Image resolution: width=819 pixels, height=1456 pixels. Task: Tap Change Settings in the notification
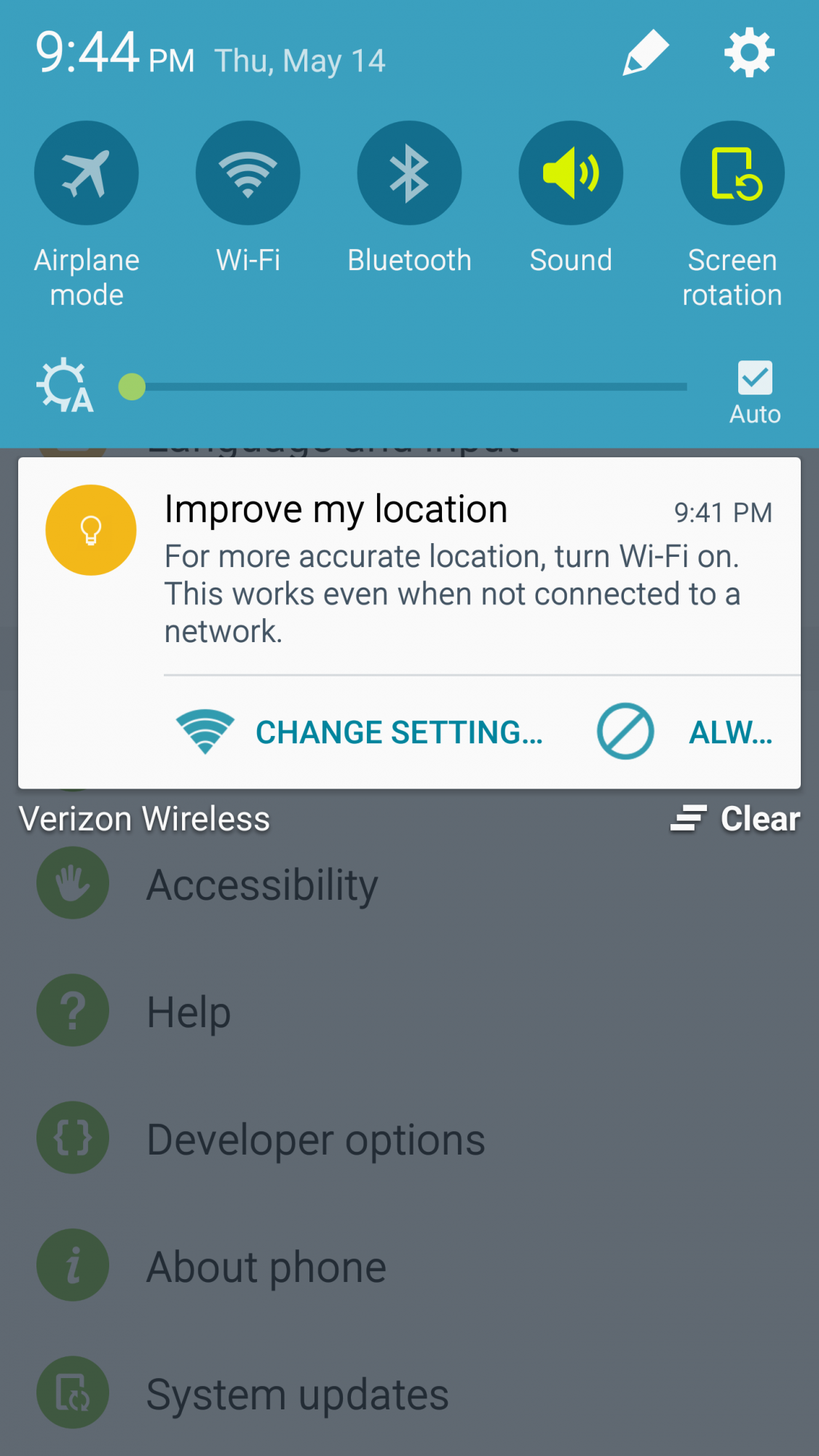click(x=360, y=732)
